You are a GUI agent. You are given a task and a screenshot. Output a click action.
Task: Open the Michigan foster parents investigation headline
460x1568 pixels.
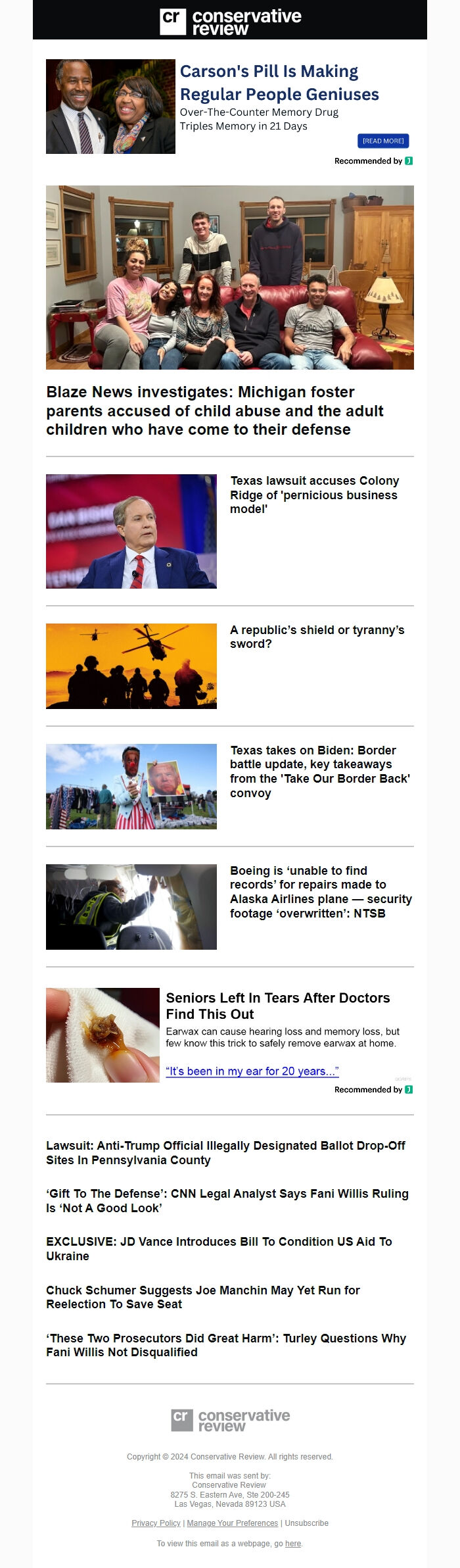(214, 411)
